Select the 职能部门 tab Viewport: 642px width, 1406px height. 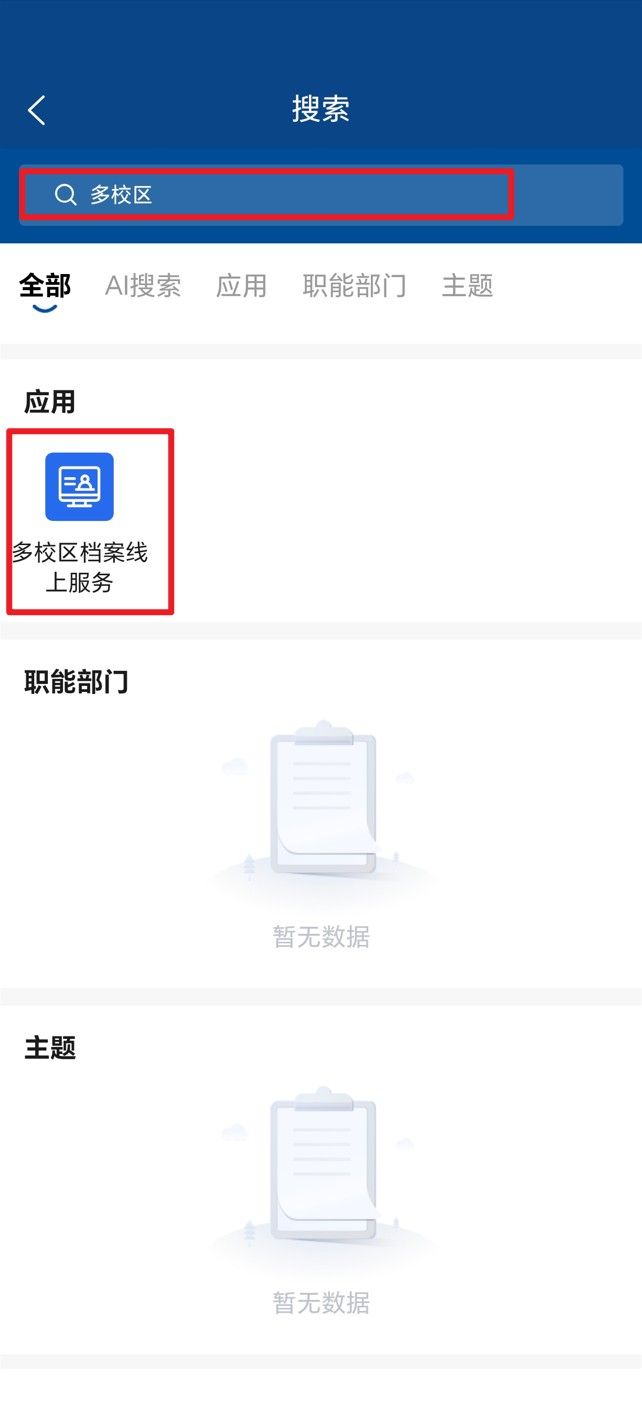tap(354, 286)
